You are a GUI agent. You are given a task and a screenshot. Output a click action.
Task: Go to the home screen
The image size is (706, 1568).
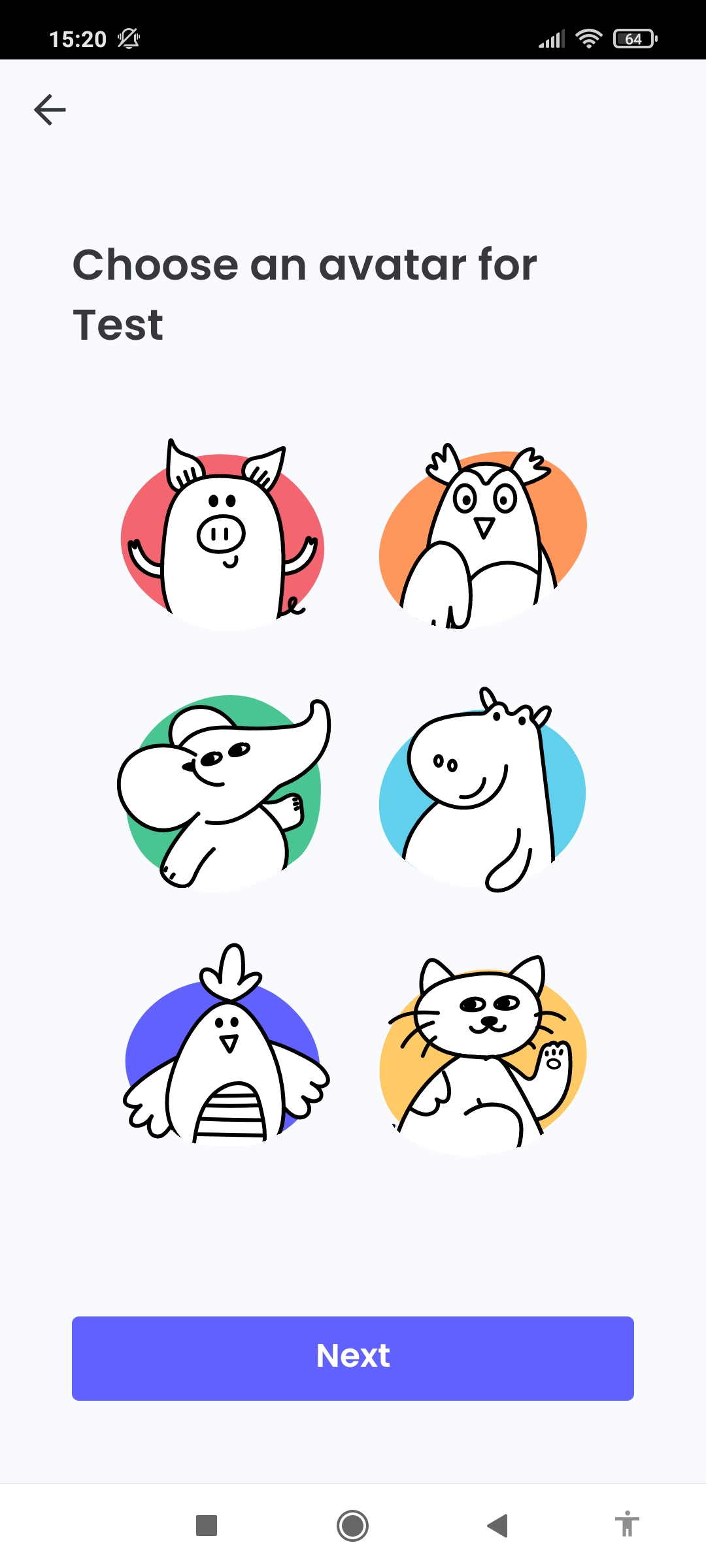tap(353, 1526)
